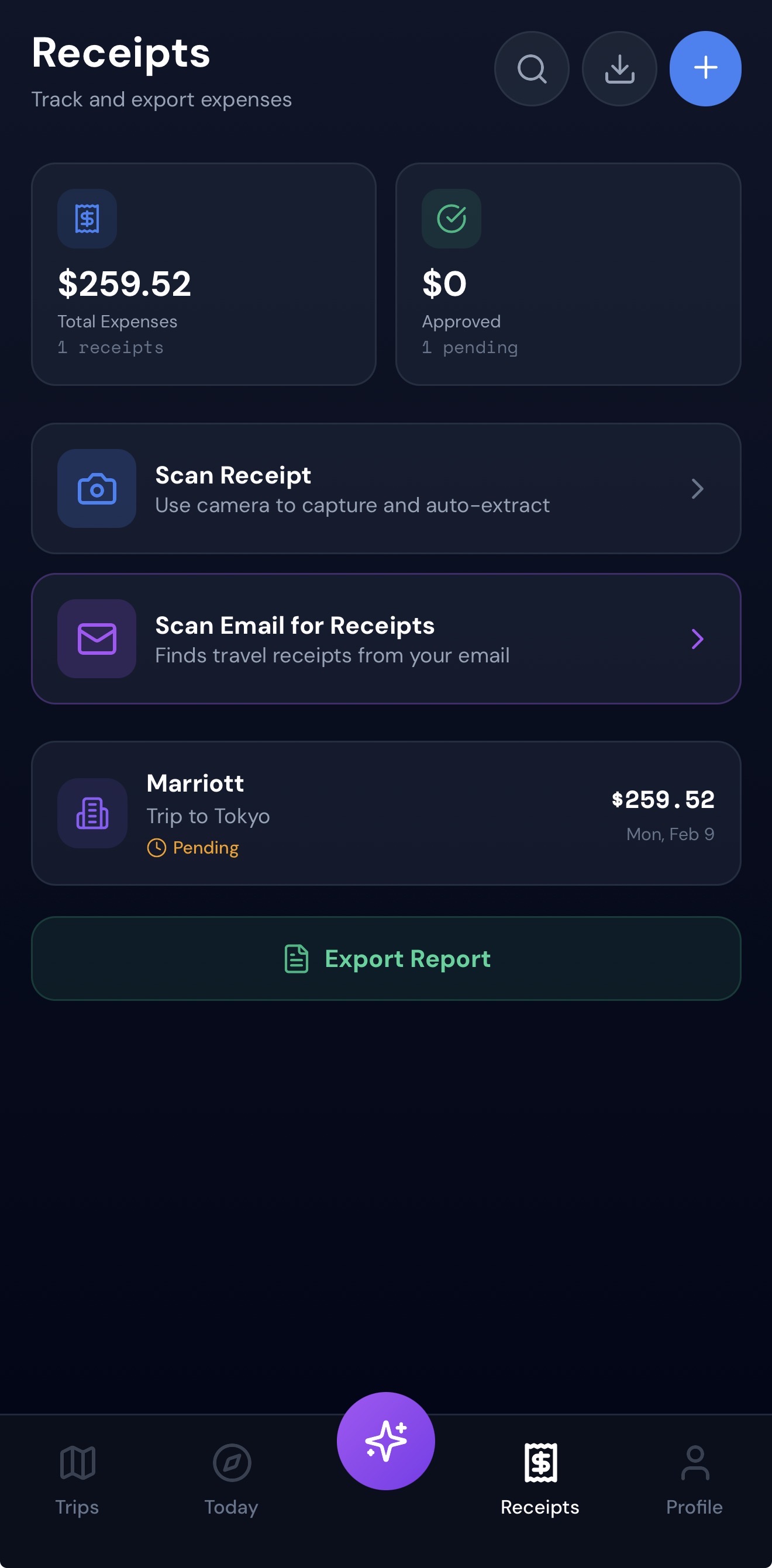772x1568 pixels.
Task: Tap the download icon in header
Action: tap(619, 69)
